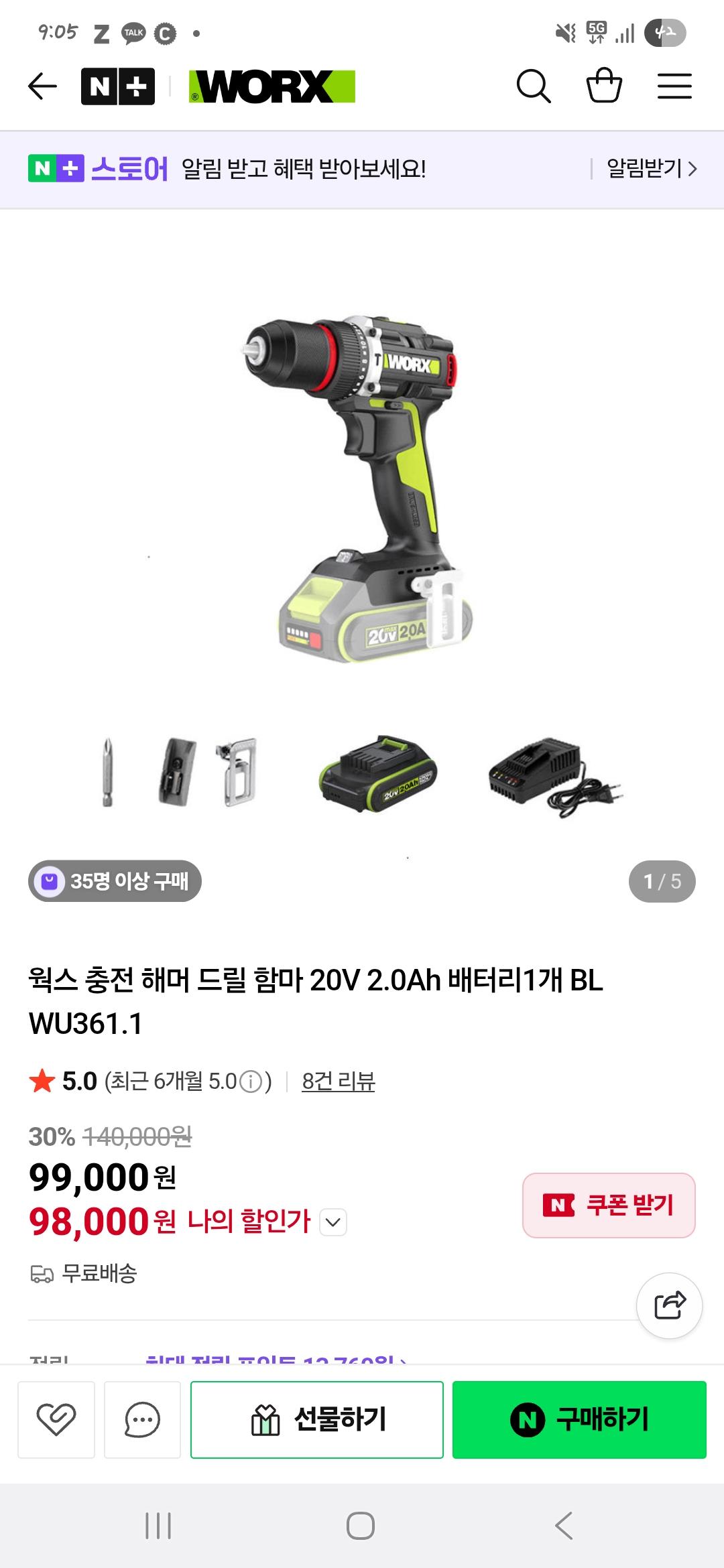The image size is (724, 1568).
Task: Add this product to wishlist
Action: pyautogui.click(x=56, y=1419)
